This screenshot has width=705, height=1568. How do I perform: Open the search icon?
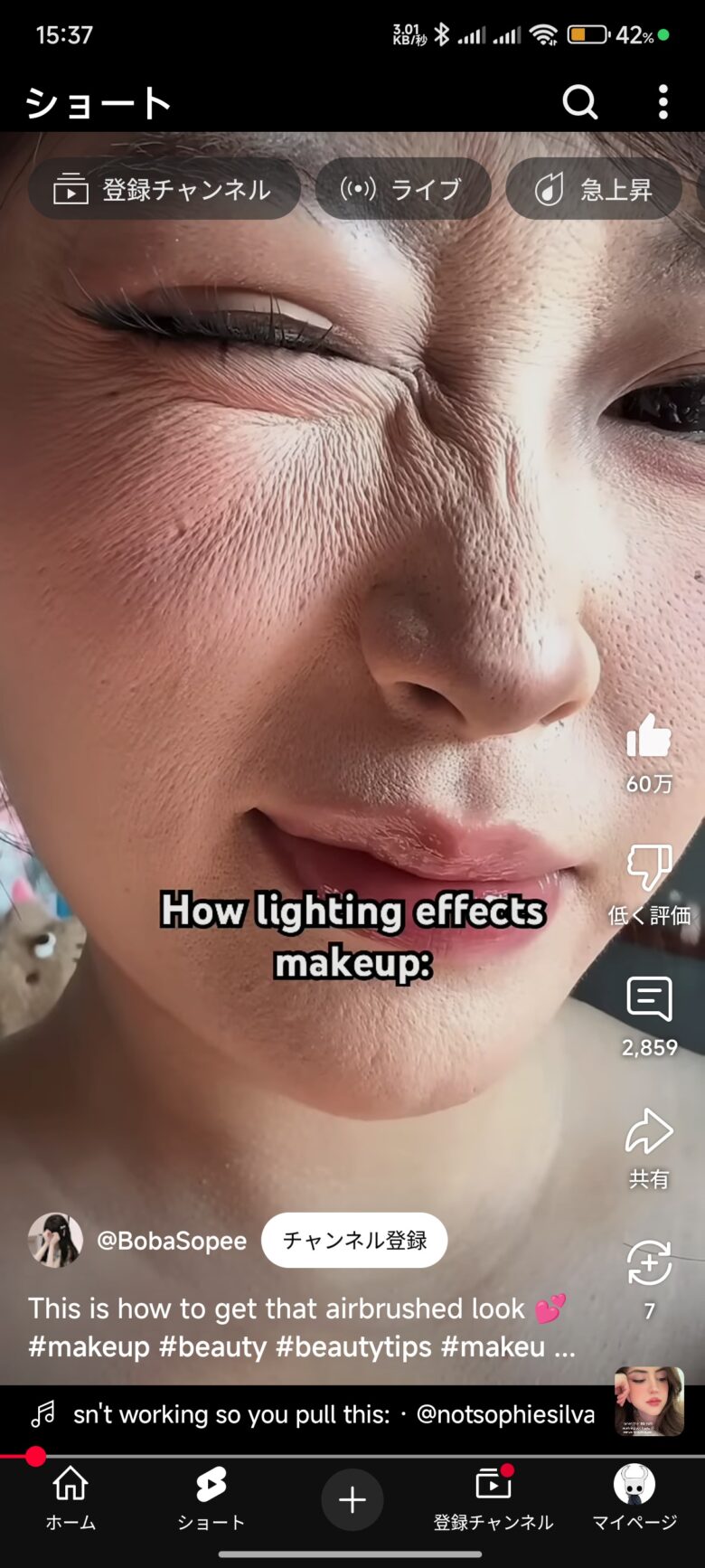pos(579,103)
